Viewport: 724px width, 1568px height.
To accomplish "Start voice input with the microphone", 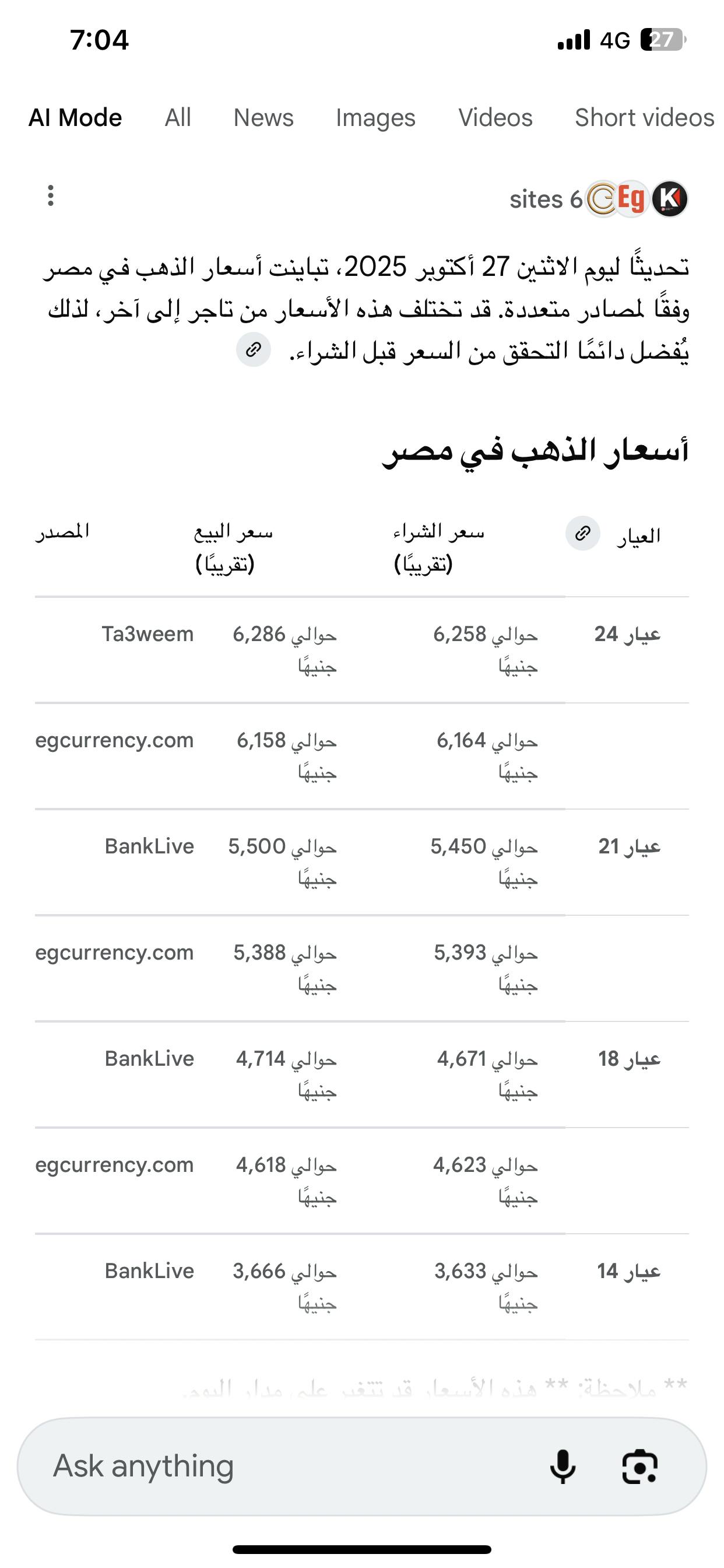I will [563, 1466].
